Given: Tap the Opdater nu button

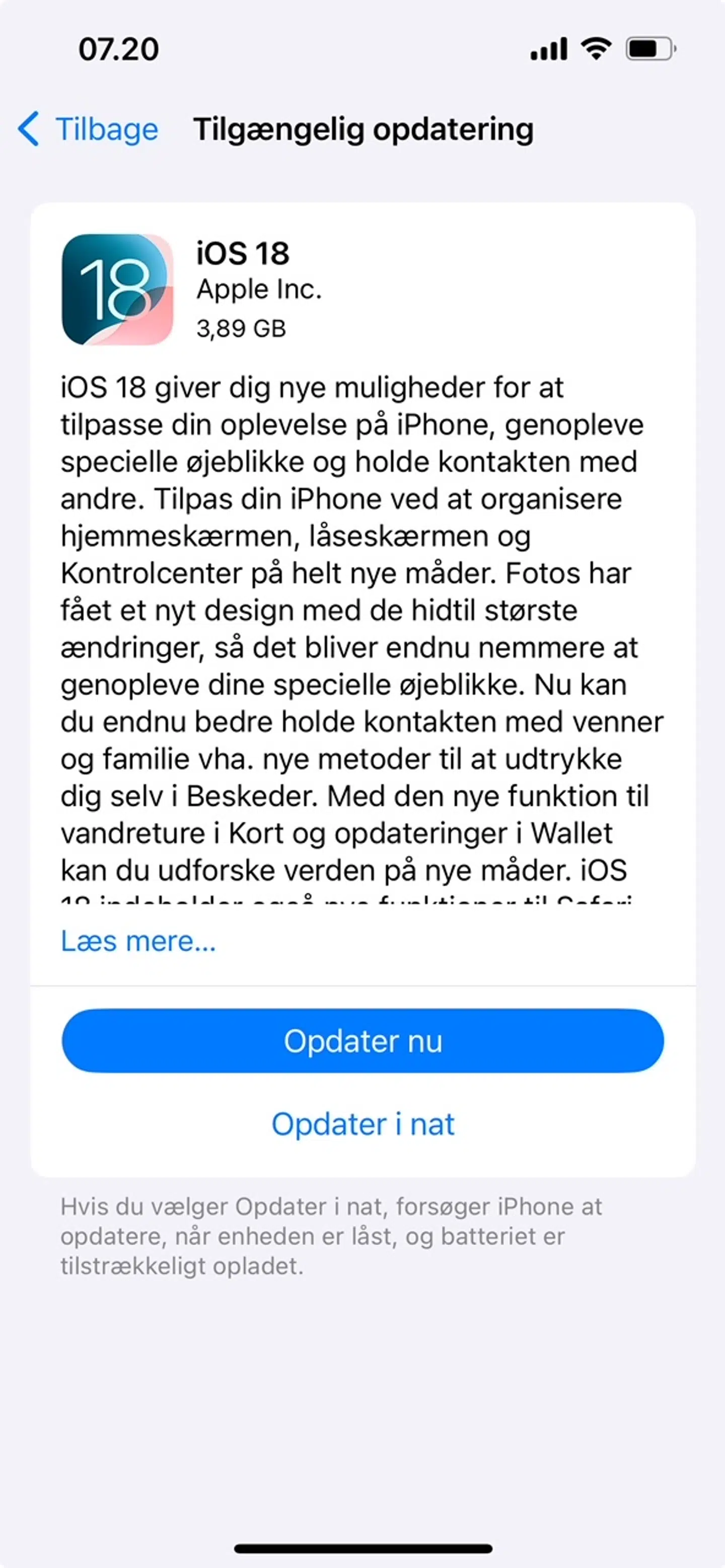Looking at the screenshot, I should click(x=362, y=1041).
